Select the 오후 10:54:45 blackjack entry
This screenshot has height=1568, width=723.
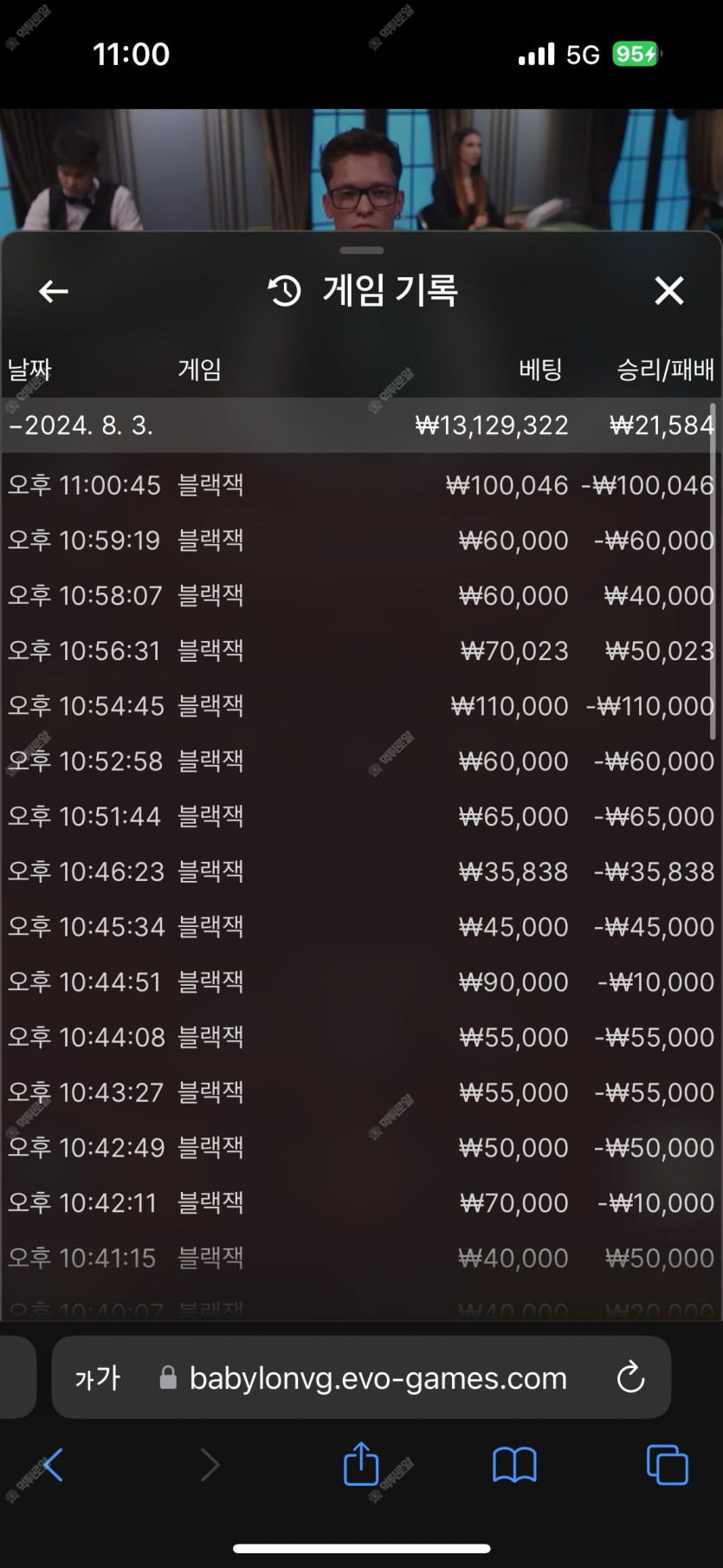(x=360, y=706)
